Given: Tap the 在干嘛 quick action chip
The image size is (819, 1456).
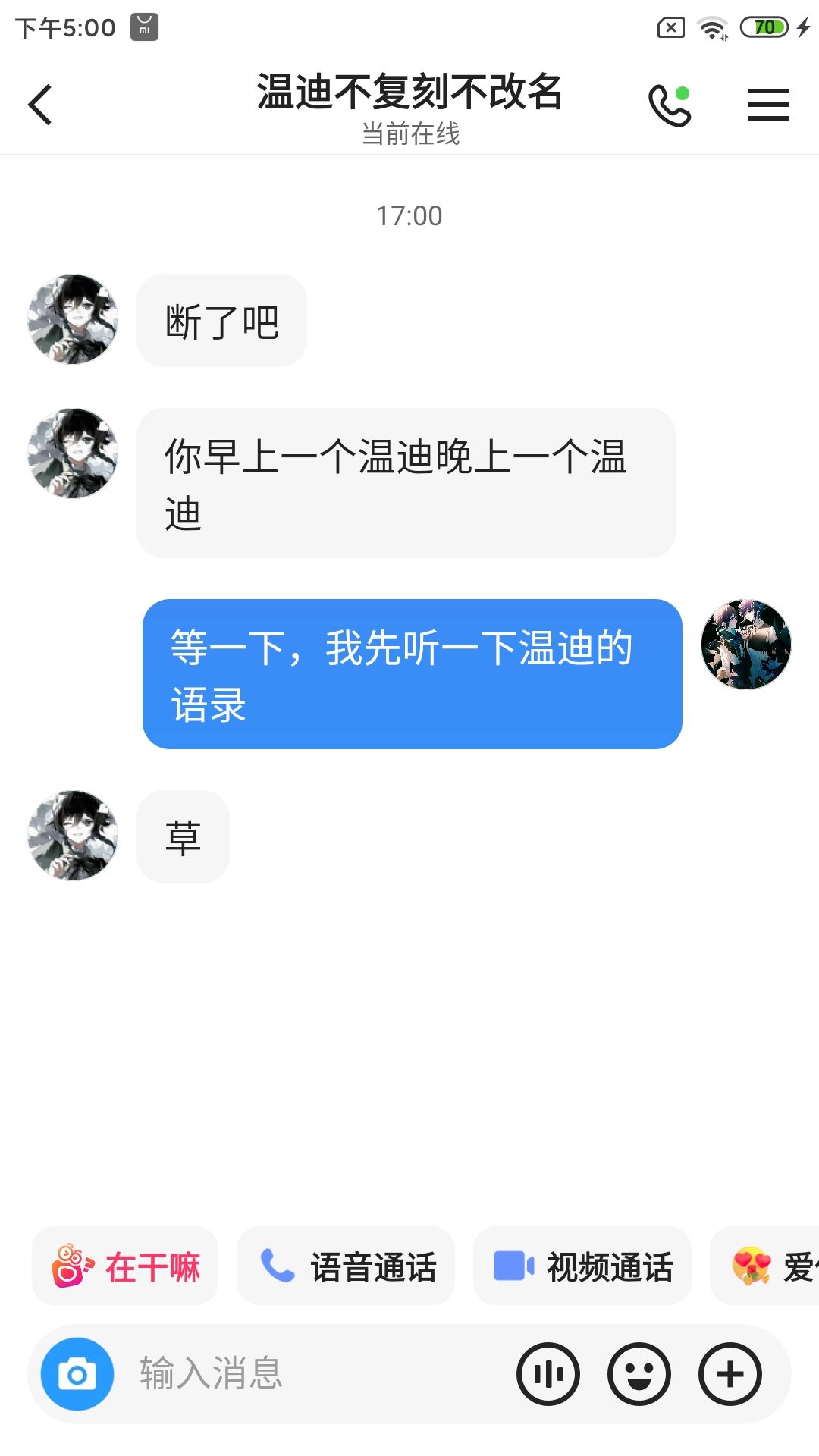Looking at the screenshot, I should click(x=125, y=1266).
